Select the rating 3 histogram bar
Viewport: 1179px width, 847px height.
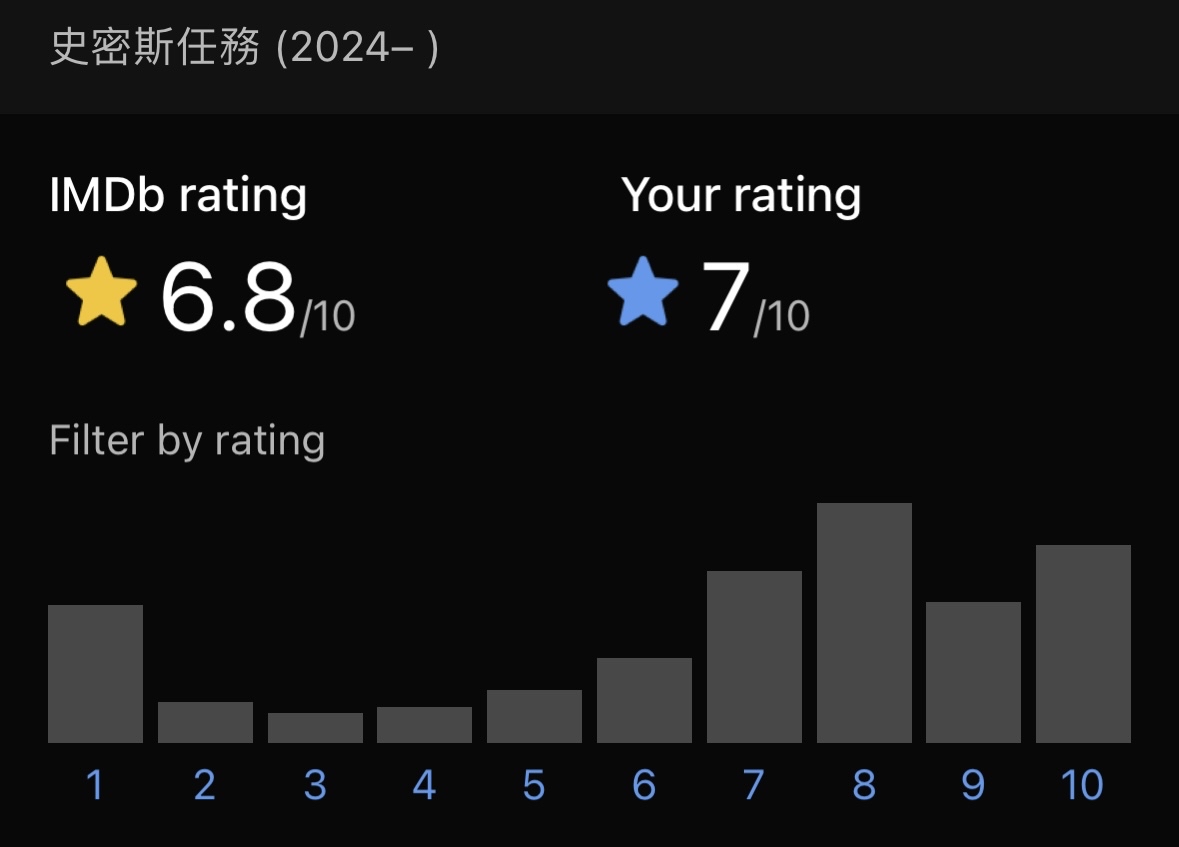click(315, 728)
